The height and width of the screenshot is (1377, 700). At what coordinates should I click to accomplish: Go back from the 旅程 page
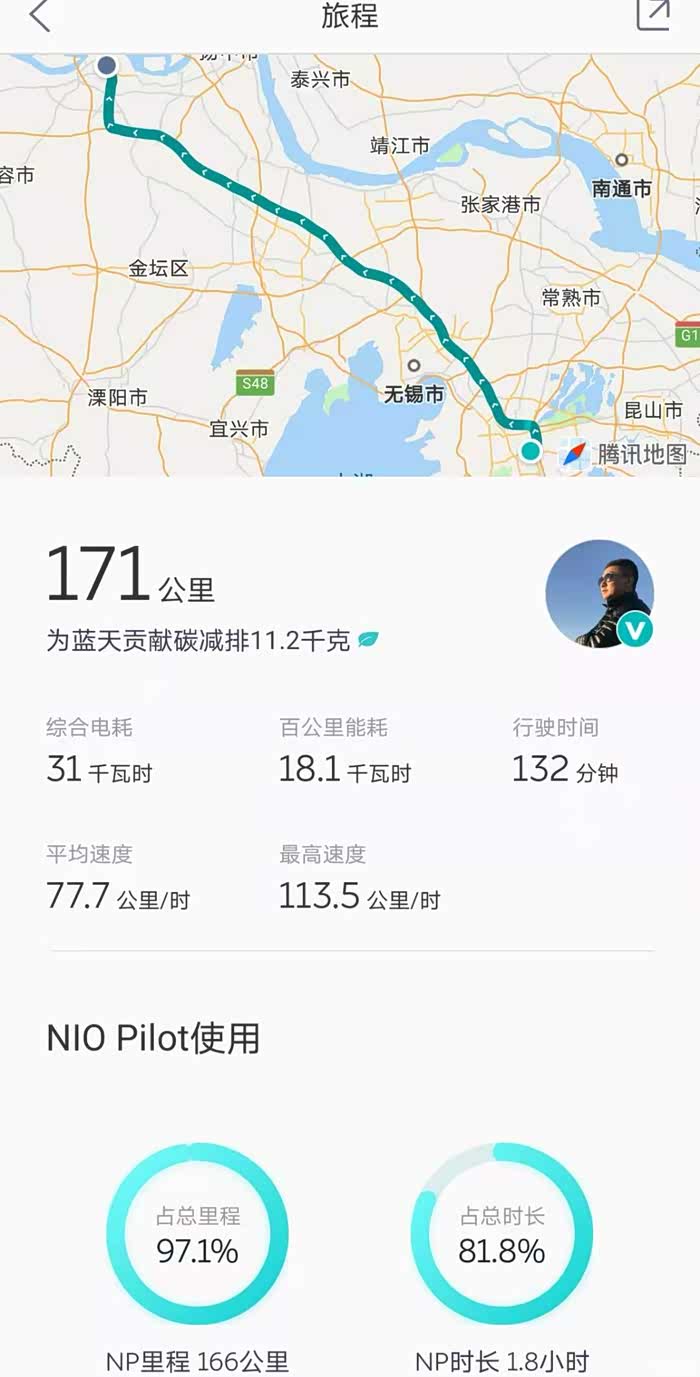pos(40,16)
